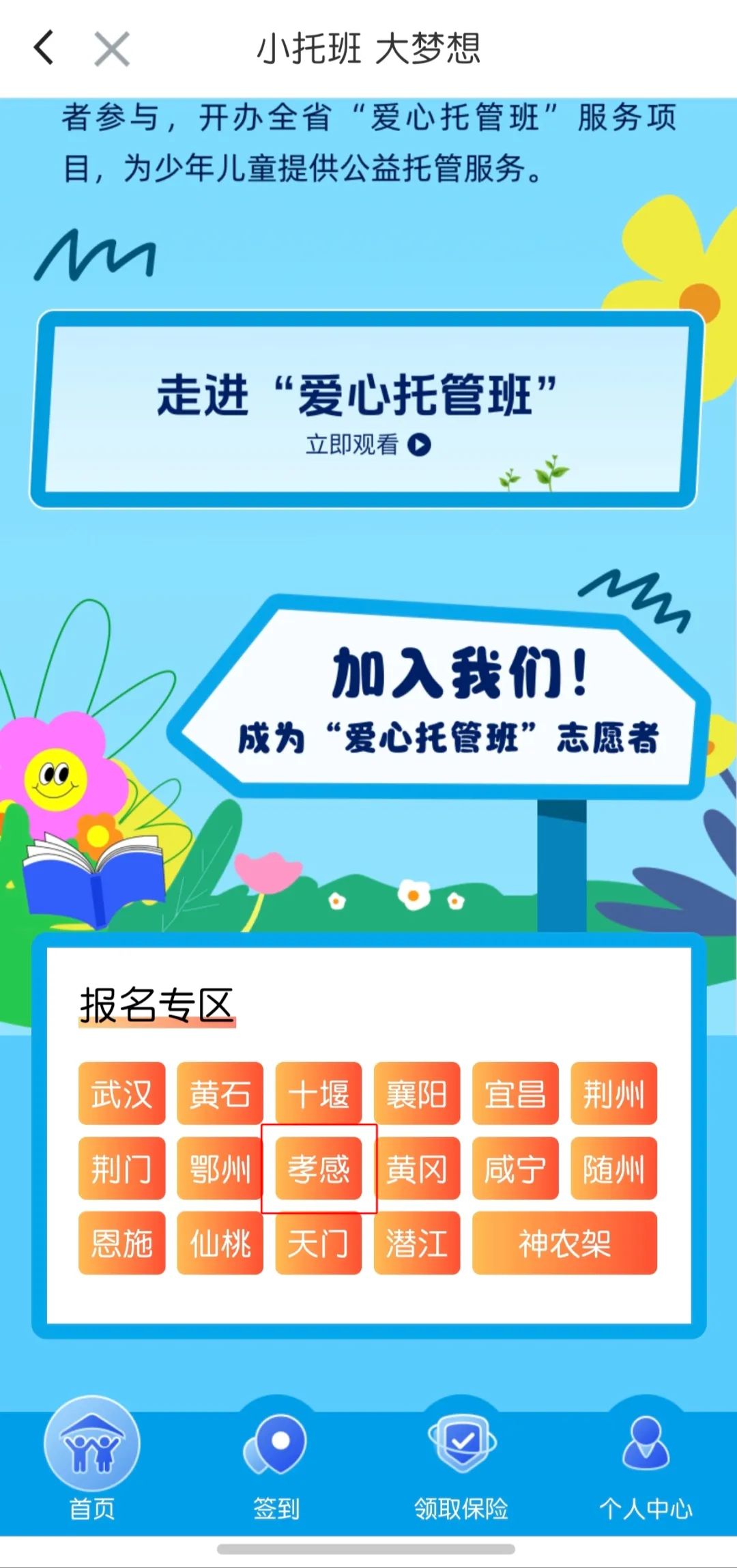Select the highlighted 孝感 button
Viewport: 737px width, 1568px height.
pos(318,1168)
